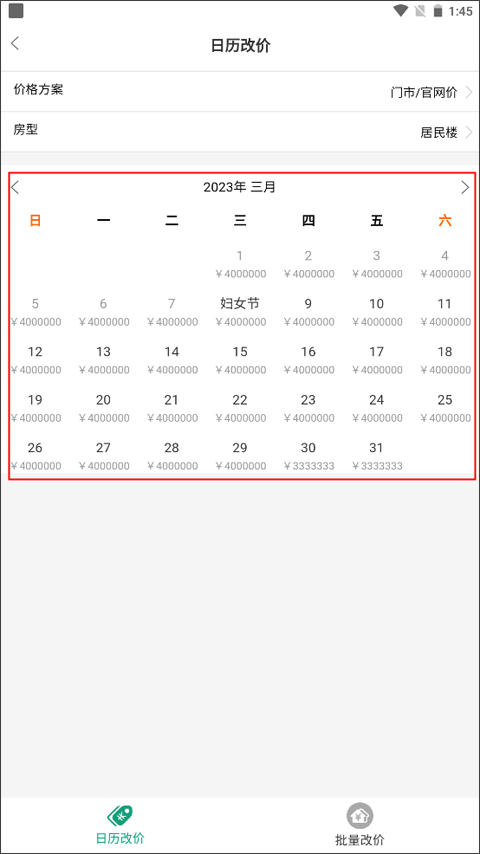Select March 15 on the calendar
This screenshot has height=854, width=480.
pos(240,359)
